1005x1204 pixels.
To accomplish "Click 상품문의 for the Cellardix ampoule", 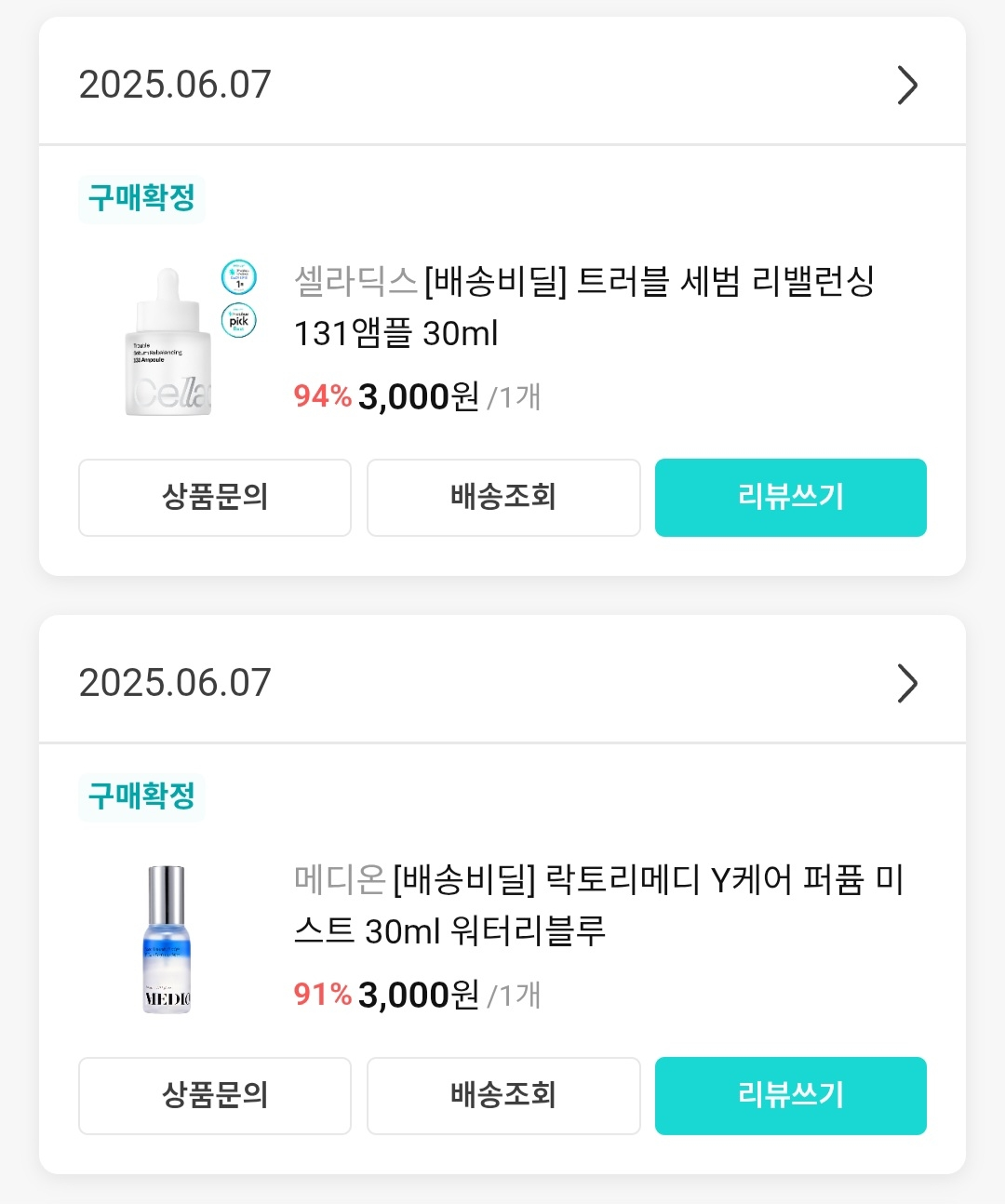I will (x=214, y=498).
